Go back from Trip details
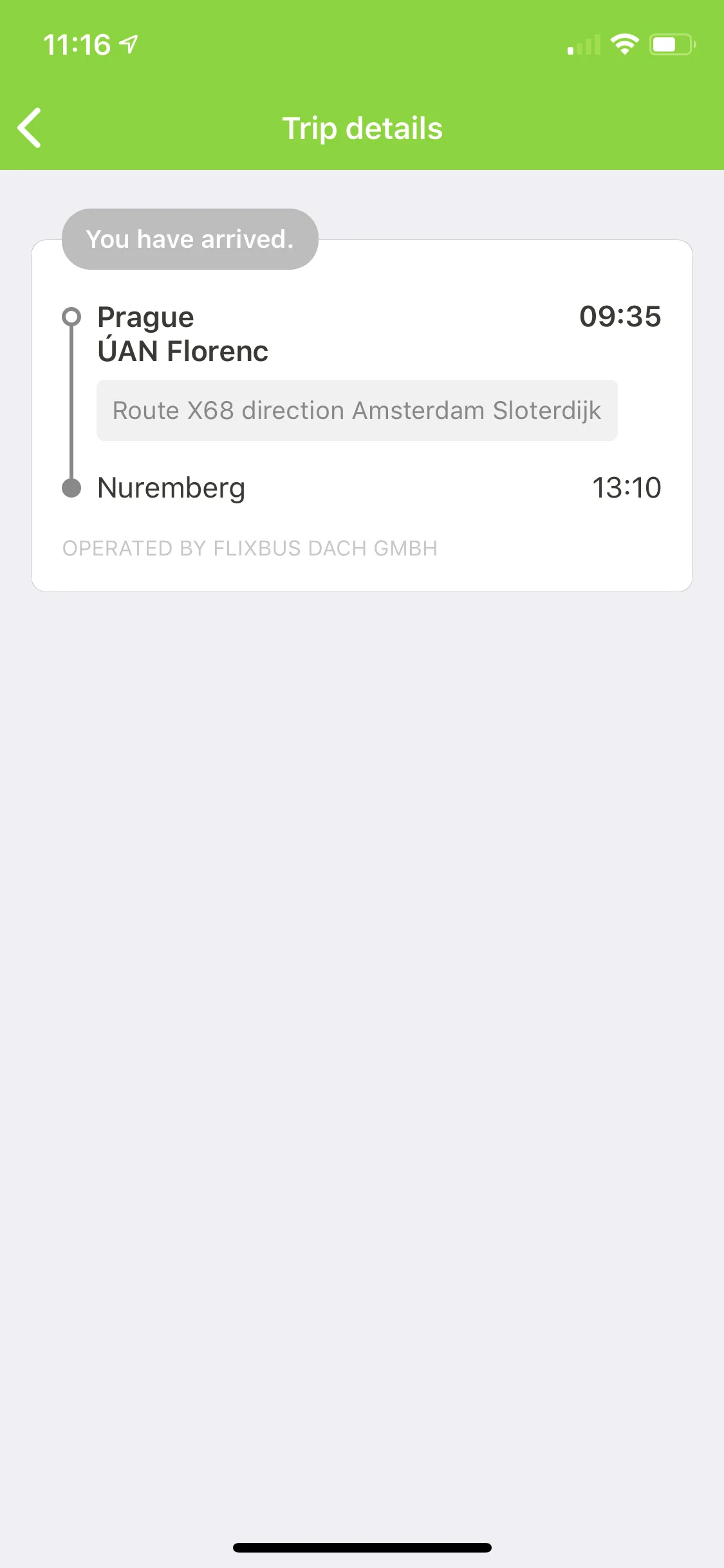 (30, 128)
